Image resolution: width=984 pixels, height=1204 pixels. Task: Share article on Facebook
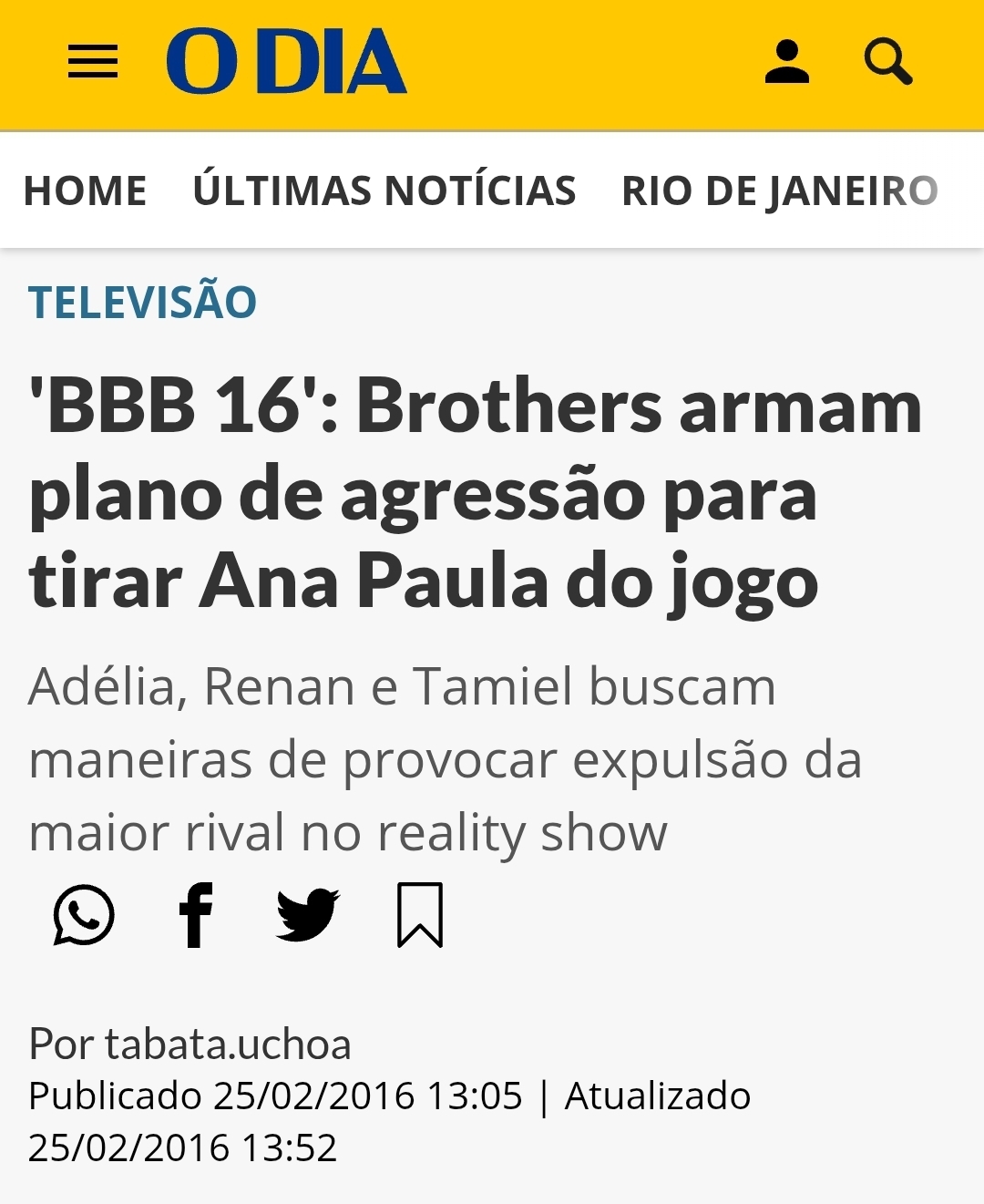(x=196, y=915)
